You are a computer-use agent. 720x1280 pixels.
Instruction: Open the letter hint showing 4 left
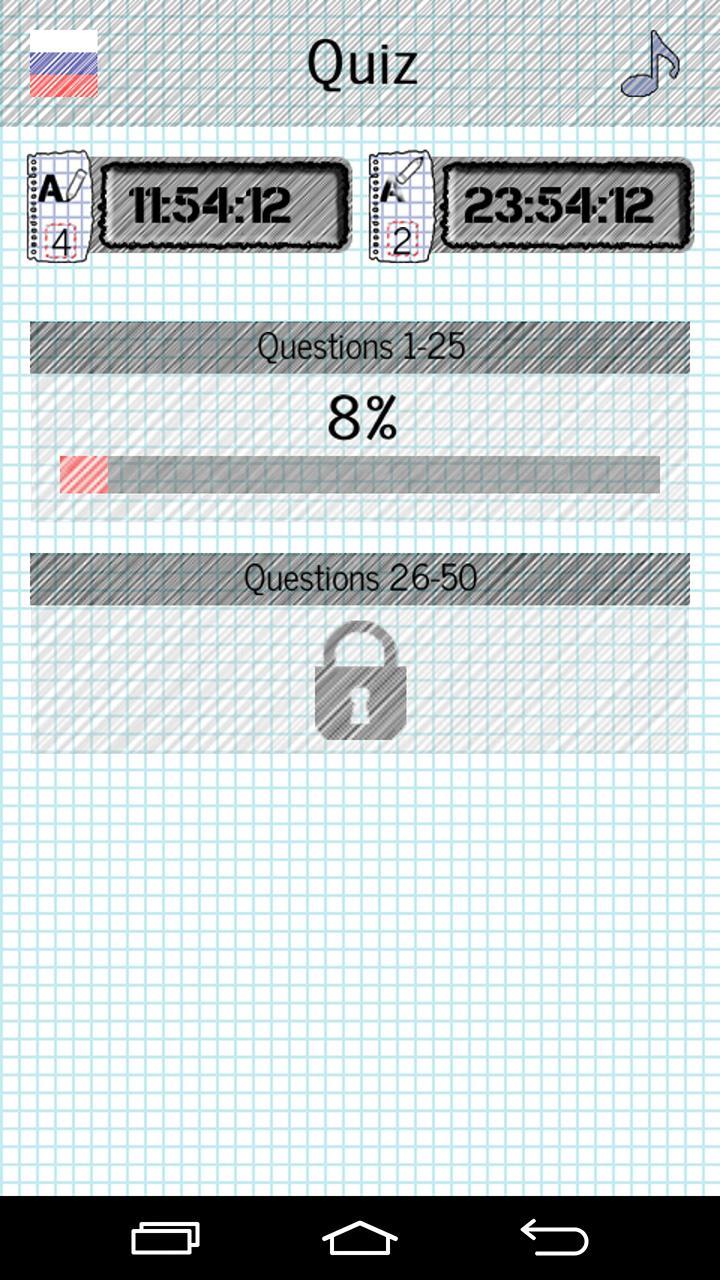tap(60, 206)
